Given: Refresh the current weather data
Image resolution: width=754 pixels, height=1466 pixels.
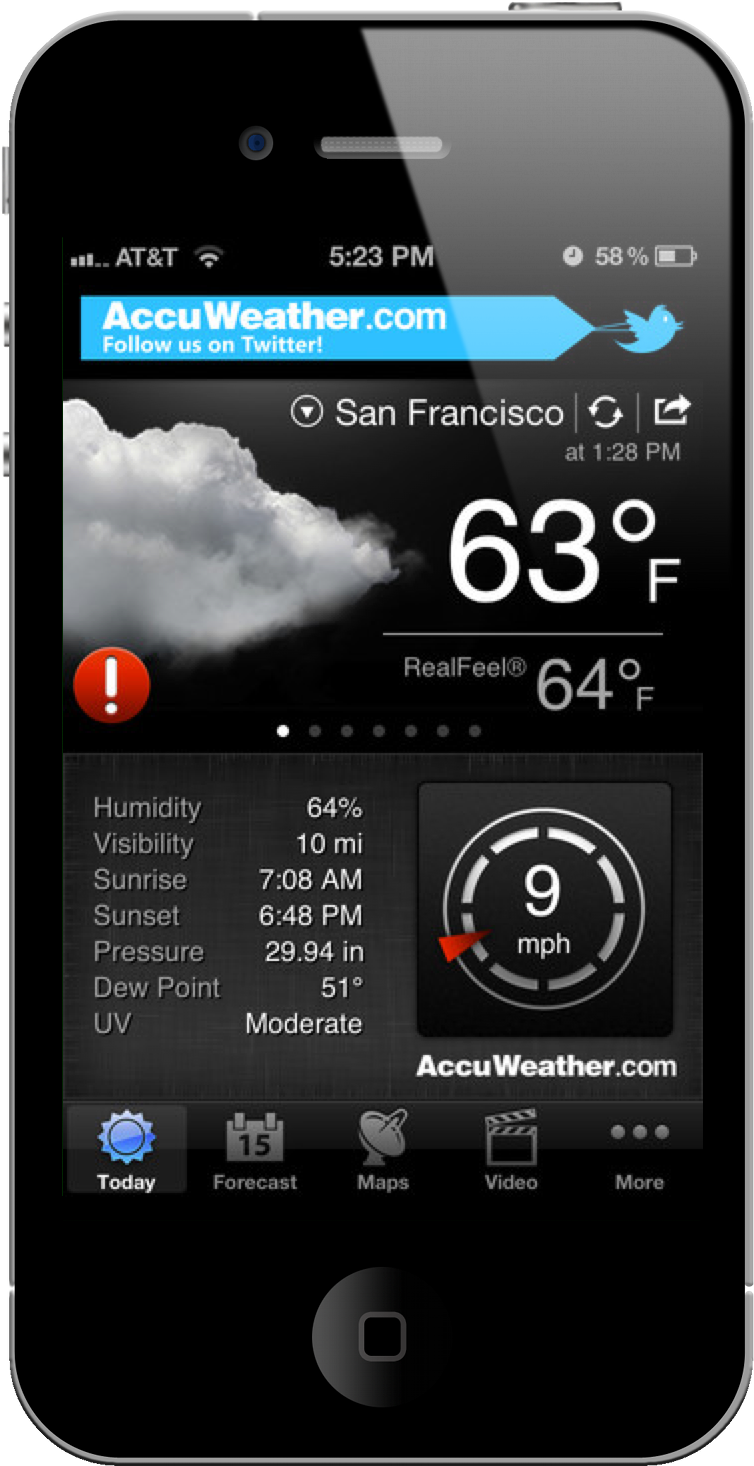Looking at the screenshot, I should tap(604, 412).
